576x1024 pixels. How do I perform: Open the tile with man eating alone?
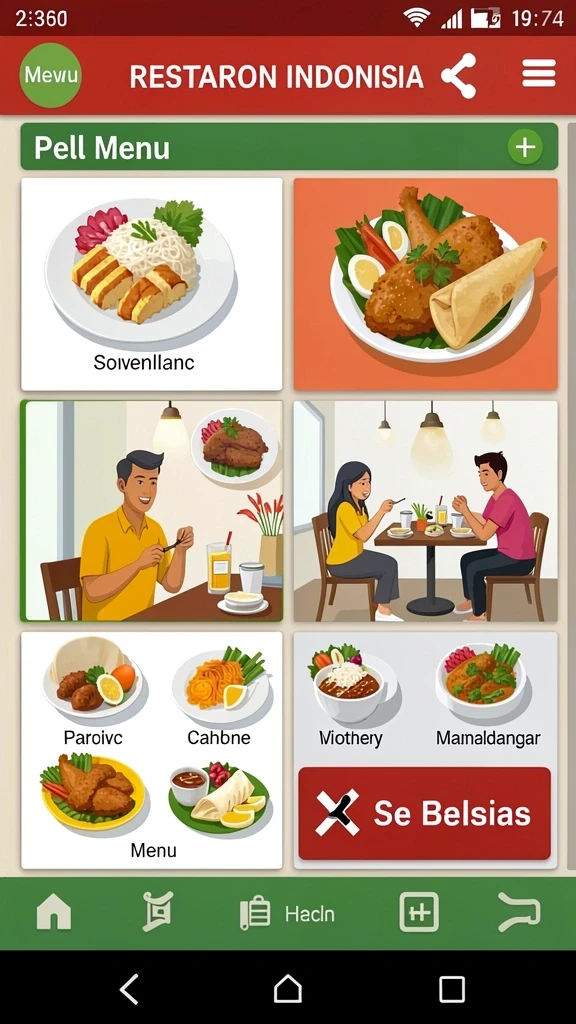[152, 511]
